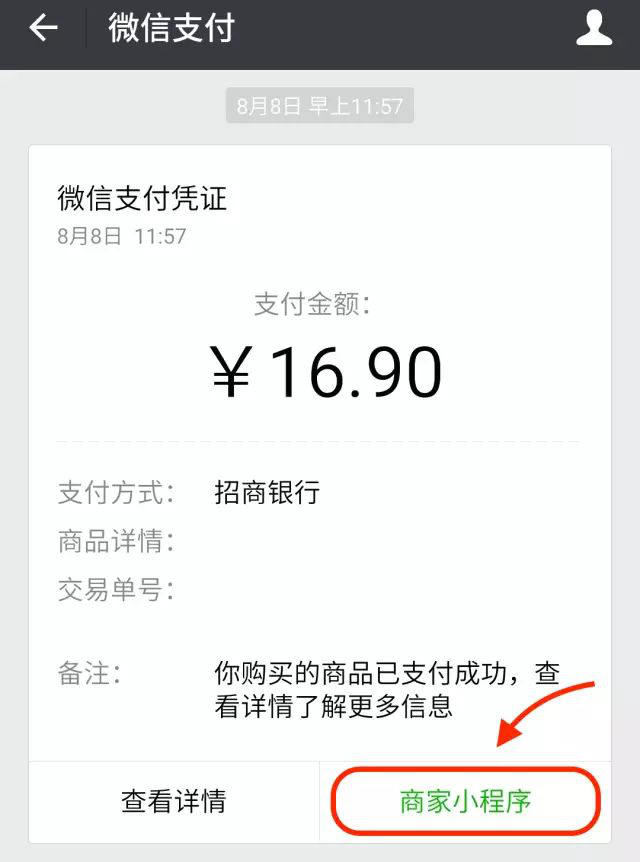Open the 商家小程序 merchant mini program
This screenshot has width=640, height=862.
[465, 801]
